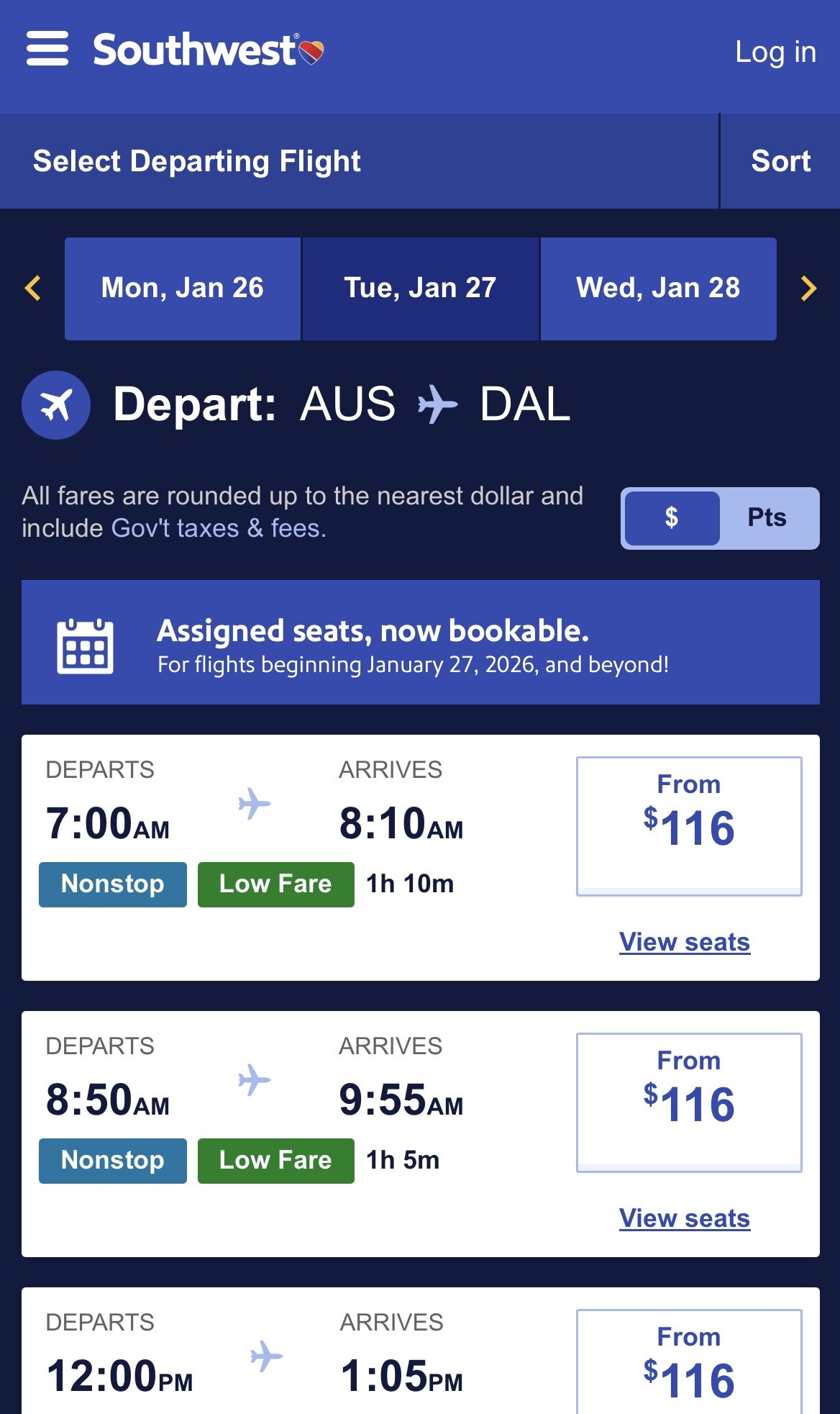This screenshot has height=1414, width=840.
Task: Open Assigned seats, now bookable banner
Action: (x=421, y=643)
